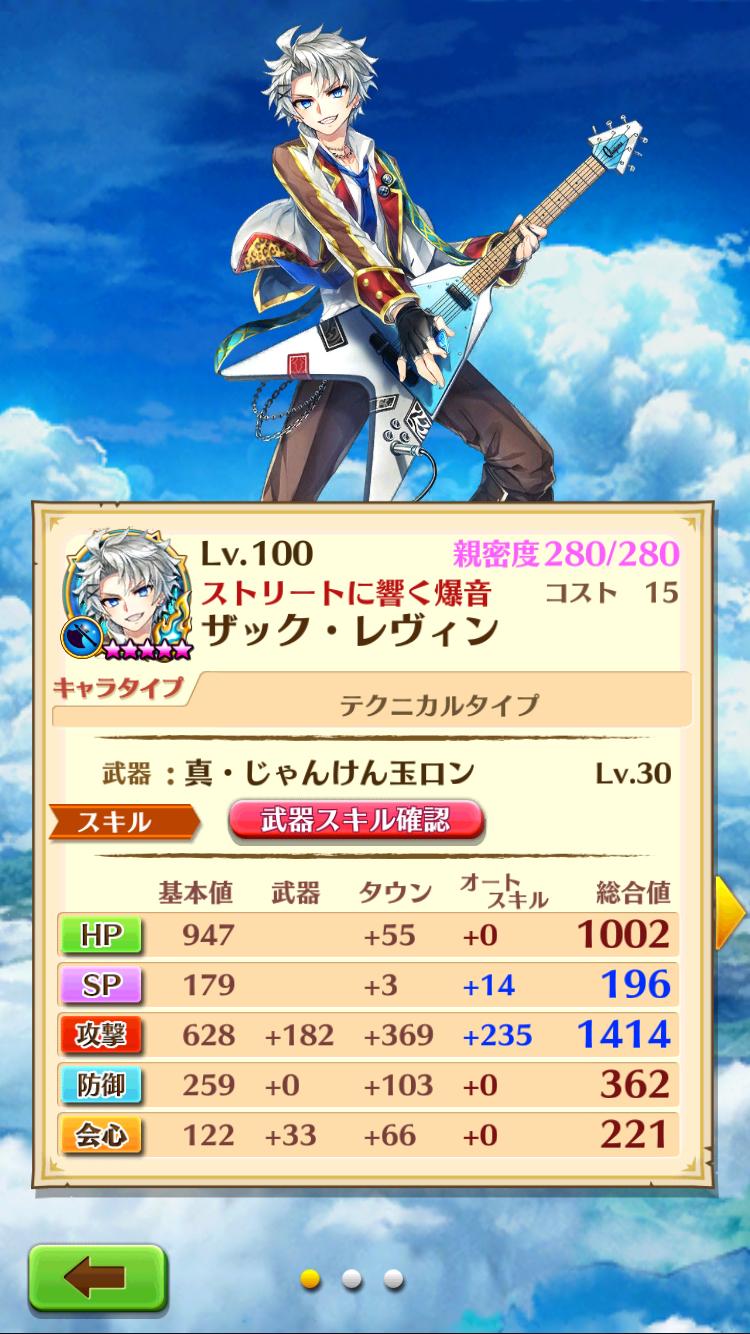
Task: Select the second page indicator dot
Action: click(x=352, y=1278)
